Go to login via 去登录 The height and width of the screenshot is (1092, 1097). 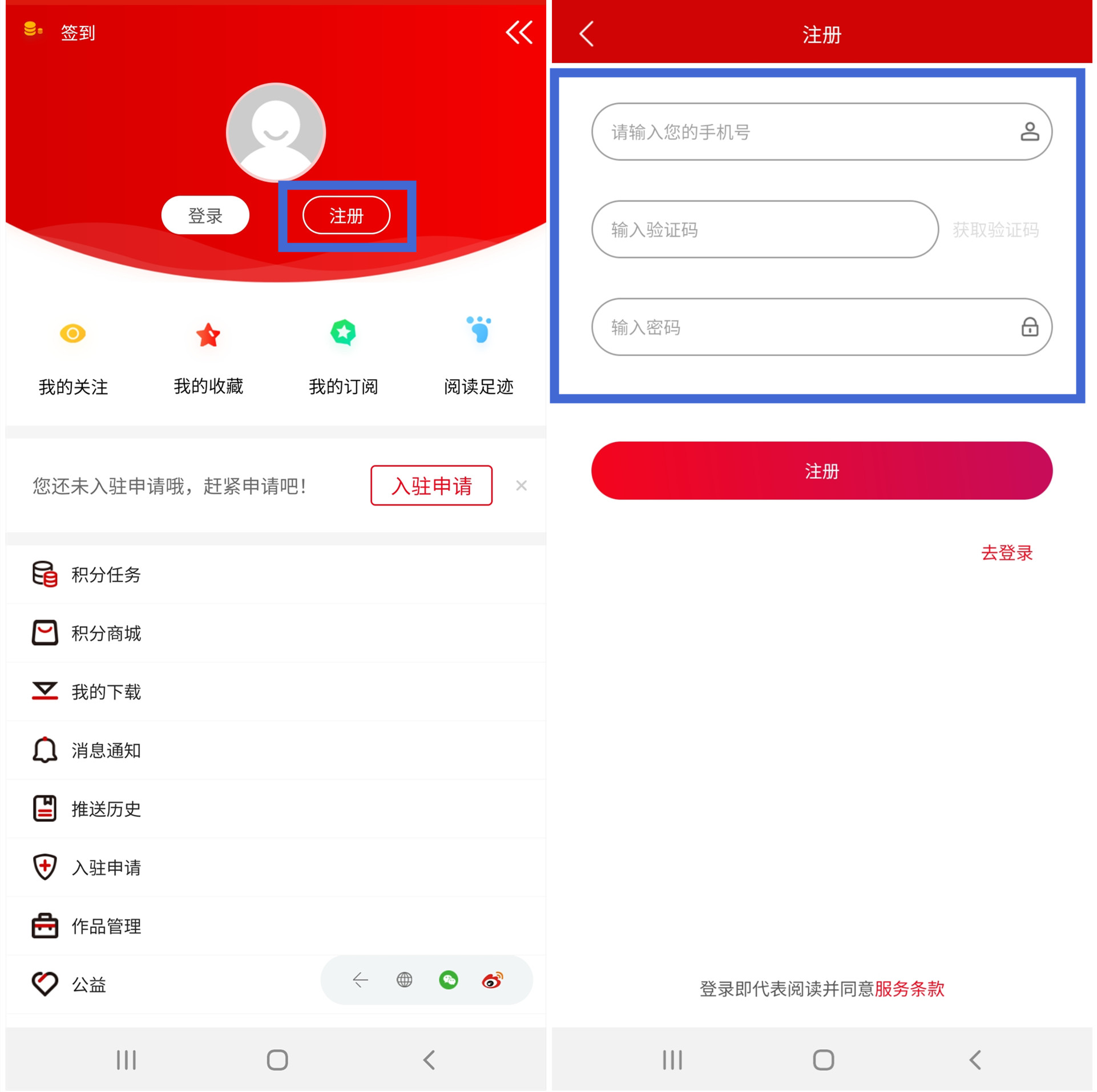tap(1007, 553)
